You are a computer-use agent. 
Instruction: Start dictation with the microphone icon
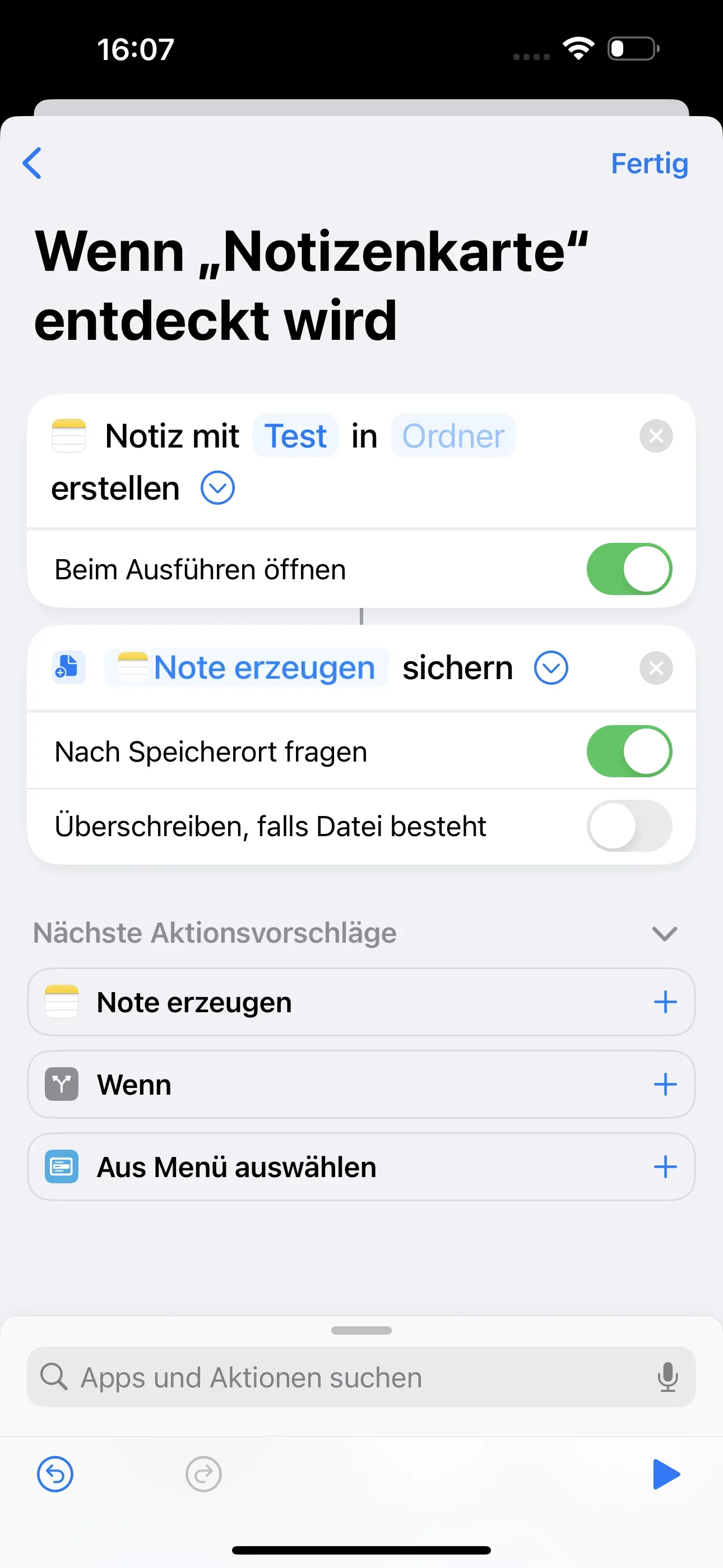coord(668,1377)
